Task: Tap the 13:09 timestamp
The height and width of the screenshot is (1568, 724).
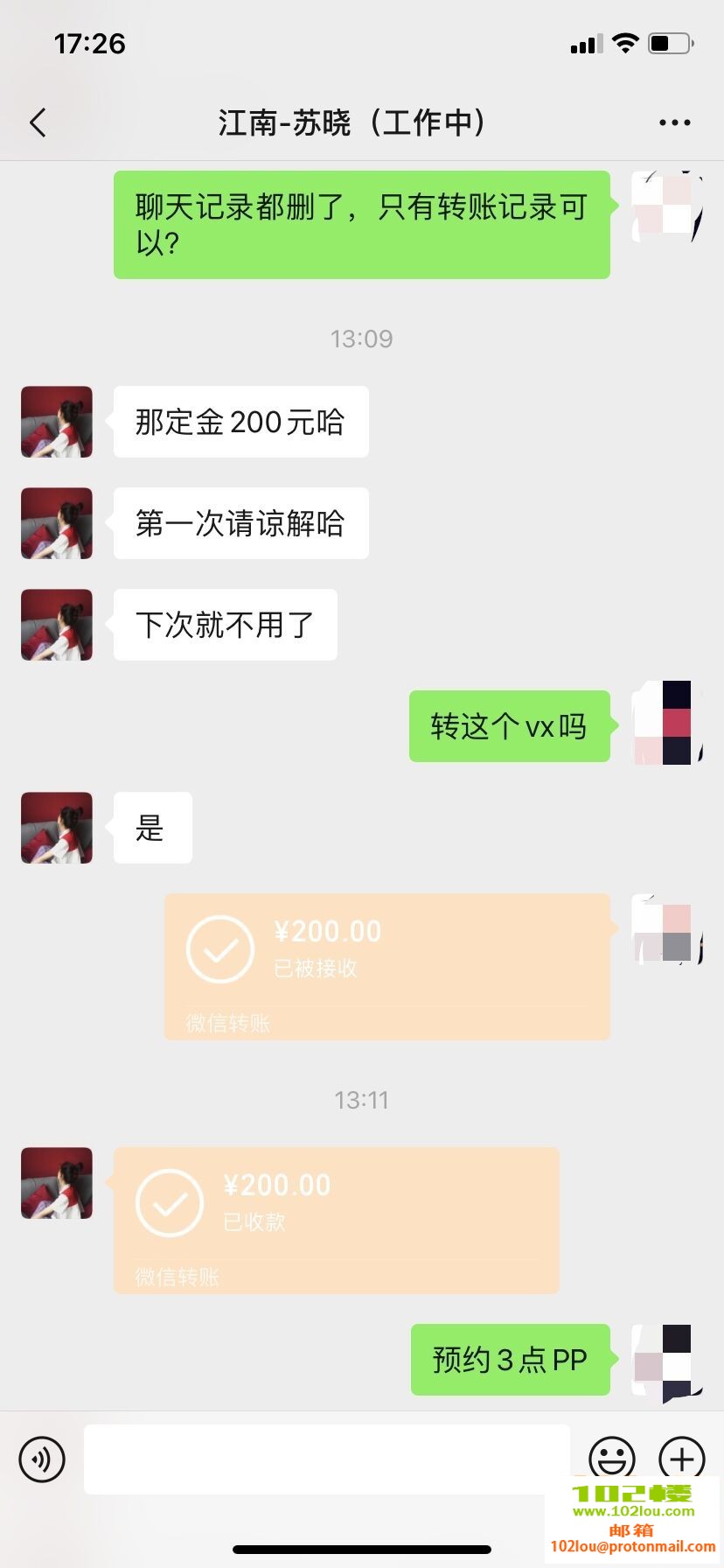Action: tap(361, 339)
